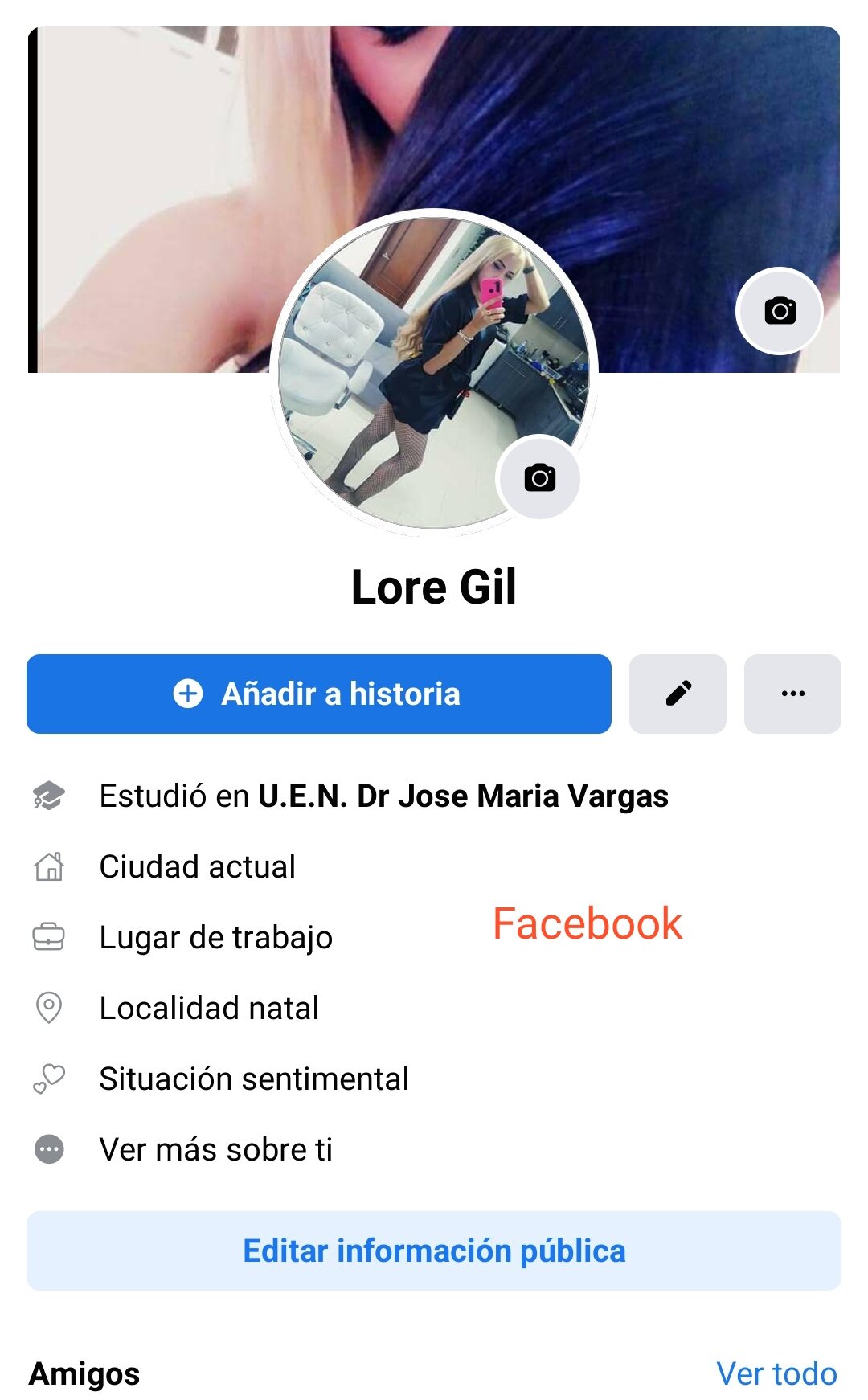868x1400 pixels.
Task: Add your 'Lugar de trabajo' info
Action: [x=215, y=938]
